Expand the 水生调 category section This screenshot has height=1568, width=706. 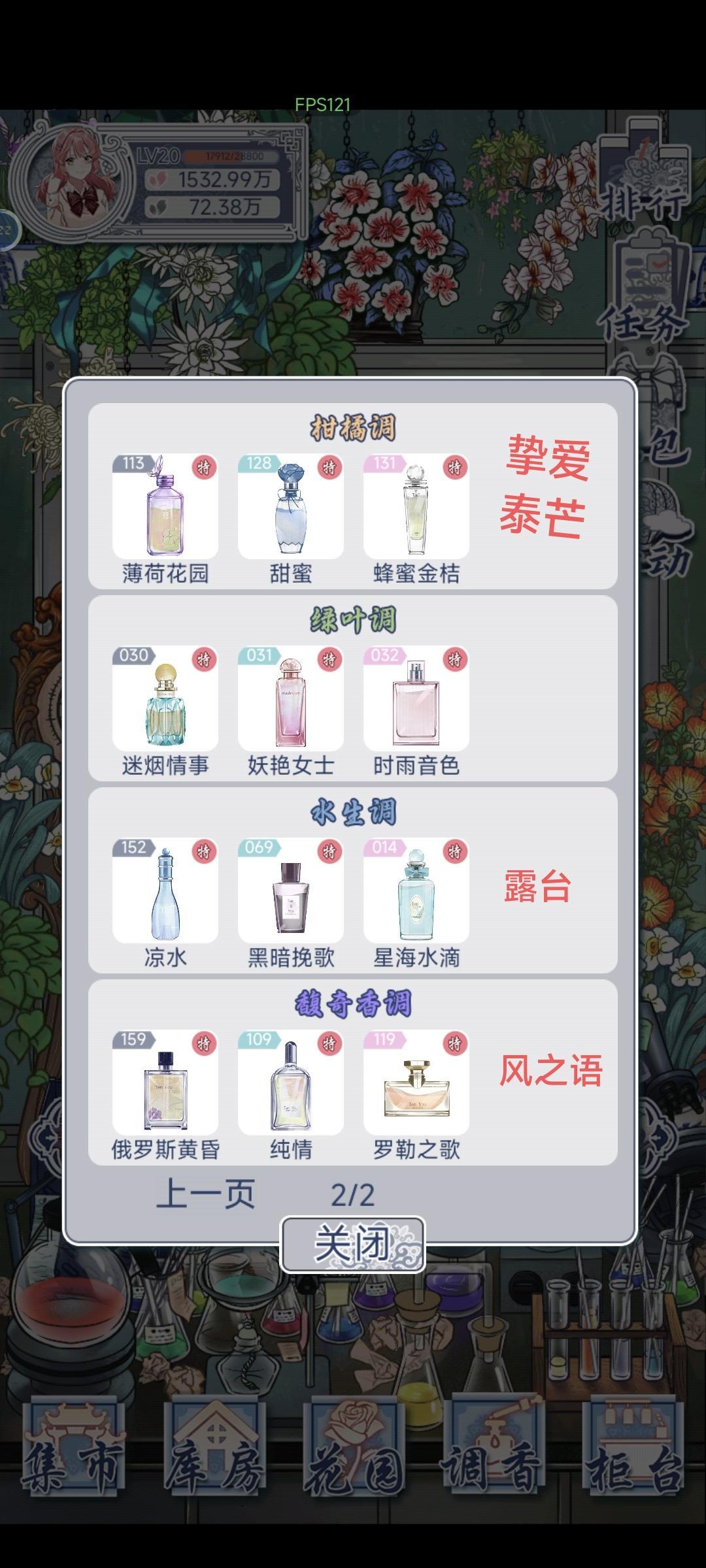coord(353,809)
